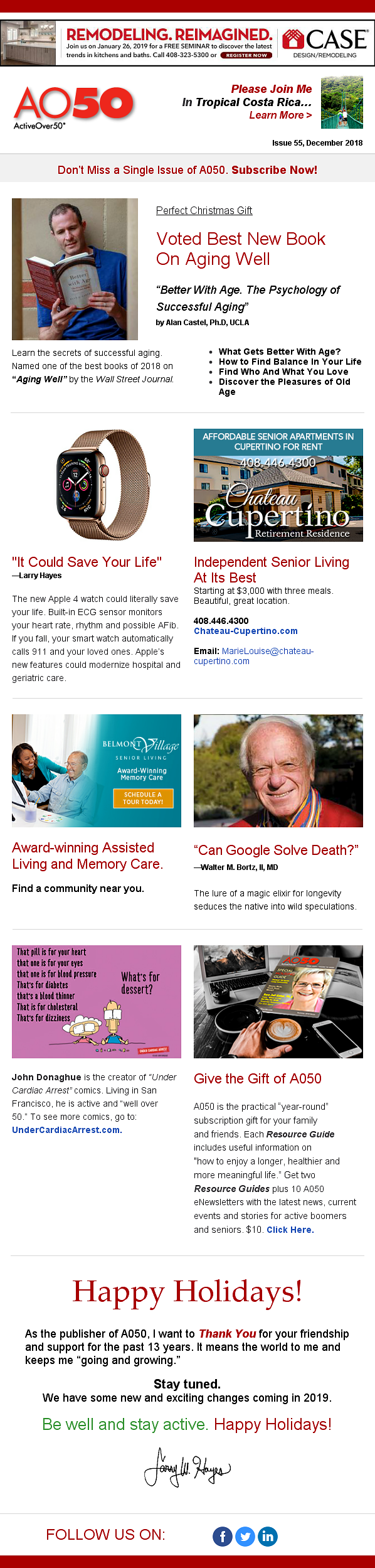Open the LinkedIn profile icon
The height and width of the screenshot is (1568, 375).
tap(268, 1536)
